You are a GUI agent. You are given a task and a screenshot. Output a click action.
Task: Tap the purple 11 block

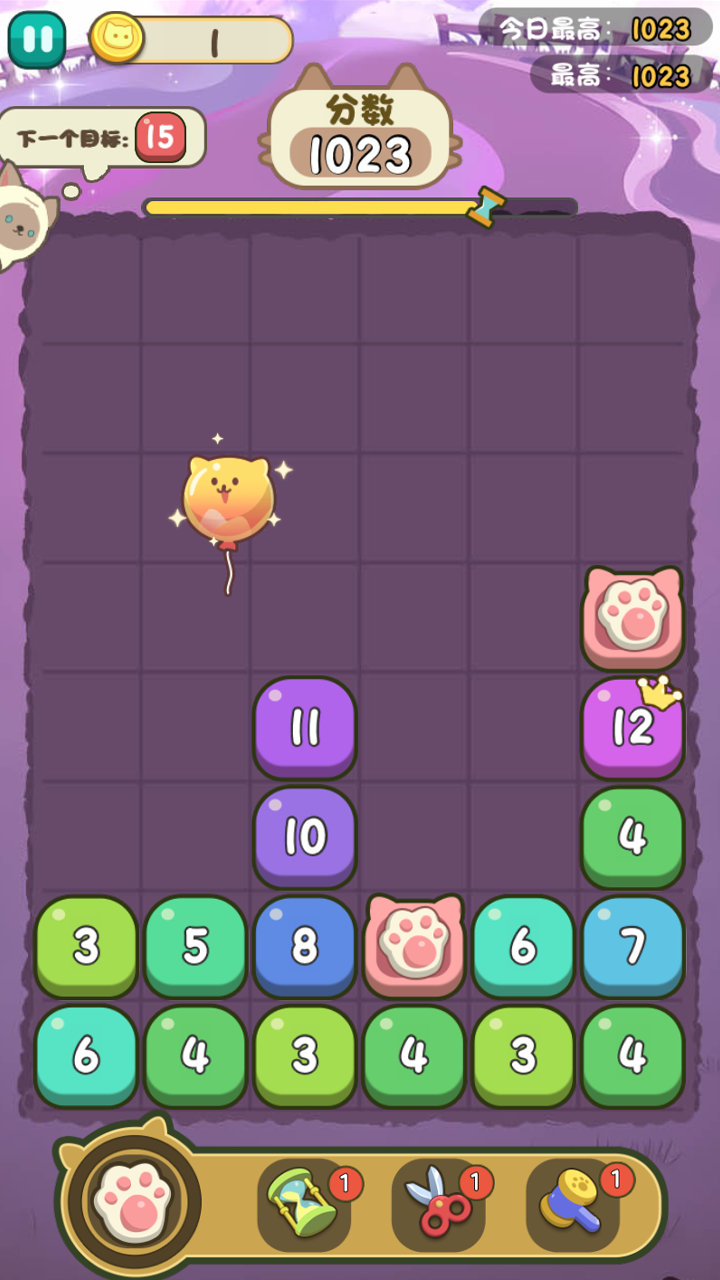[305, 728]
